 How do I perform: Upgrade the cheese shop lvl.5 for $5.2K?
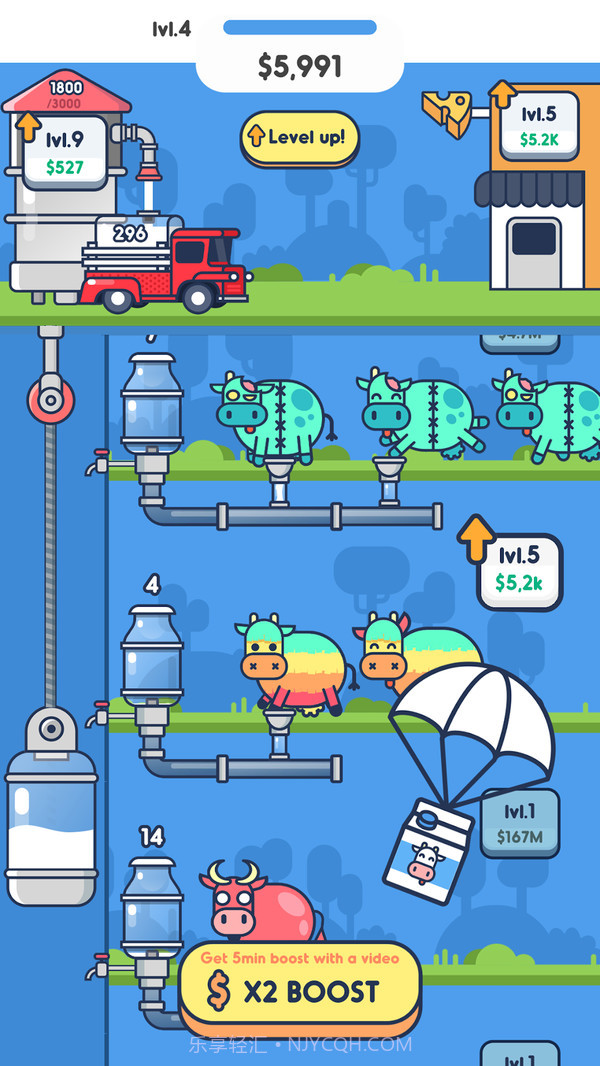538,127
